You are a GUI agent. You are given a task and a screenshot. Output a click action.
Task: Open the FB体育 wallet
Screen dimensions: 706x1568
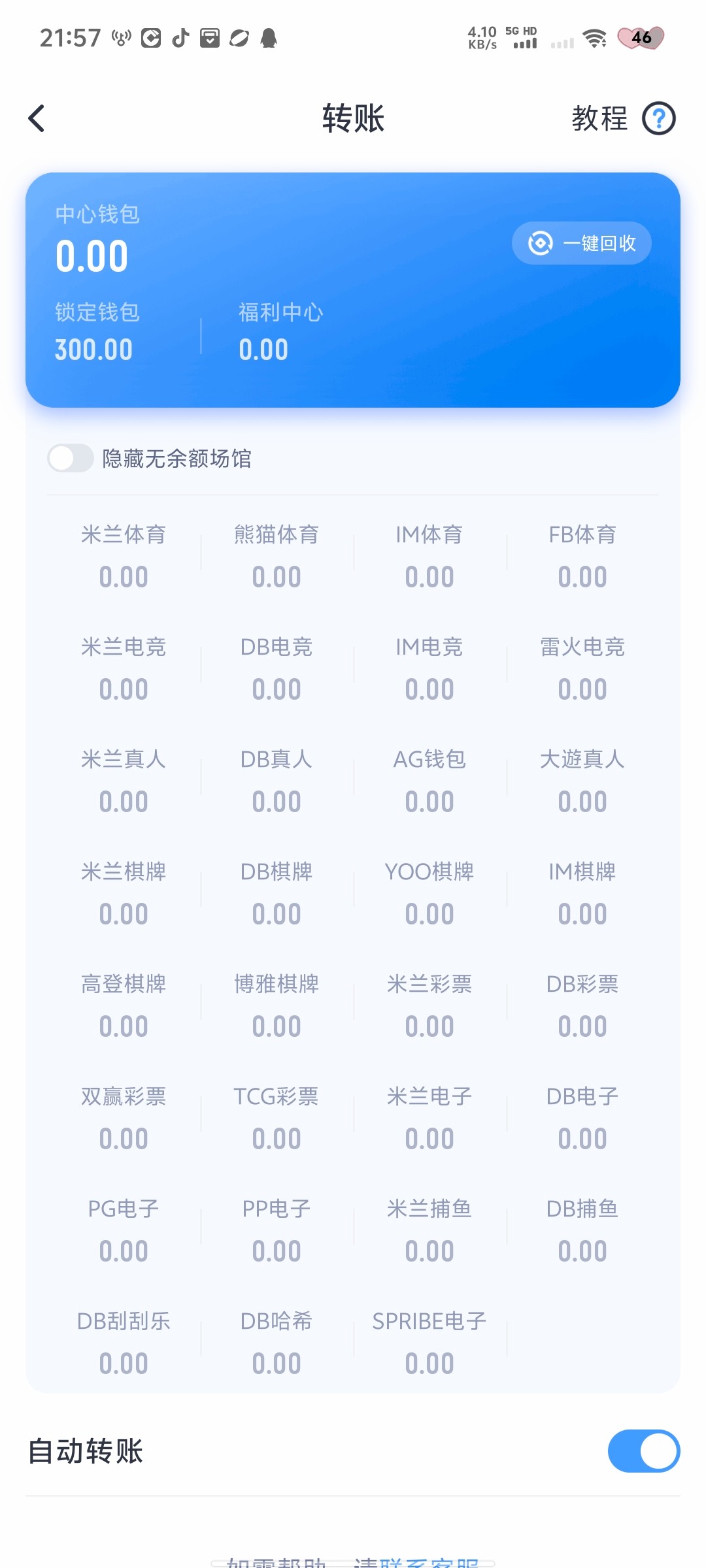[582, 556]
